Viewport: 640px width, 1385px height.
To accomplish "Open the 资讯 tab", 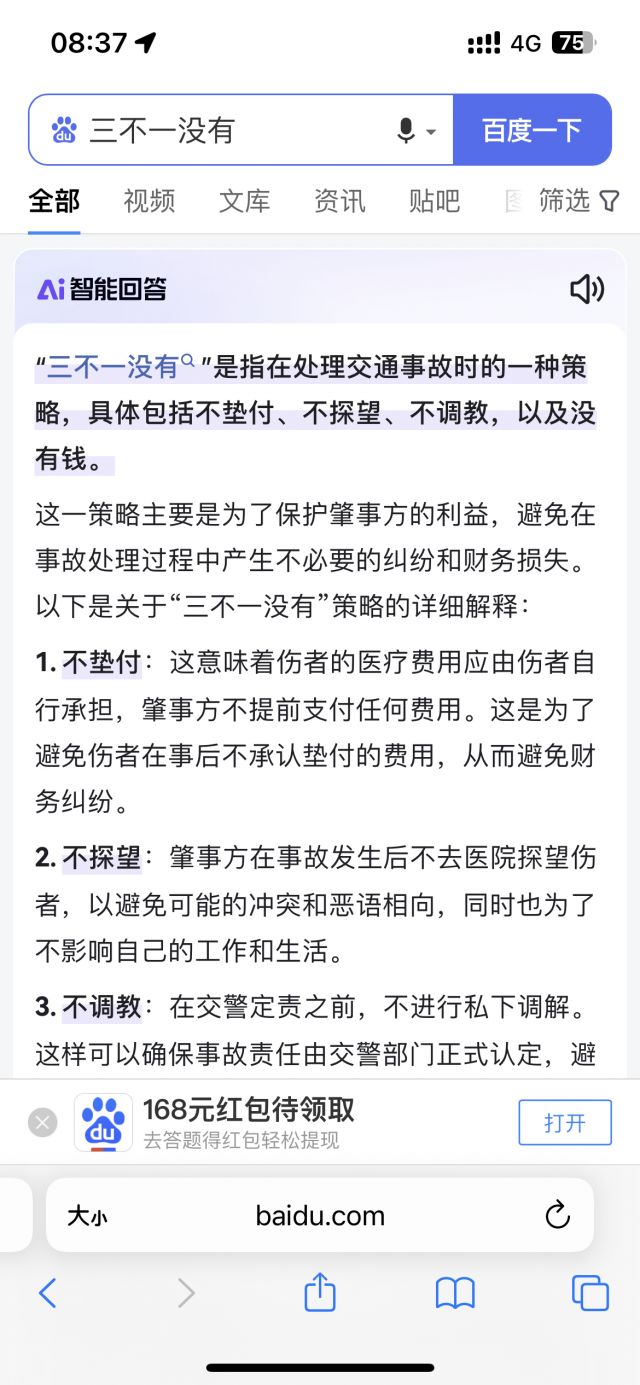I will point(340,201).
